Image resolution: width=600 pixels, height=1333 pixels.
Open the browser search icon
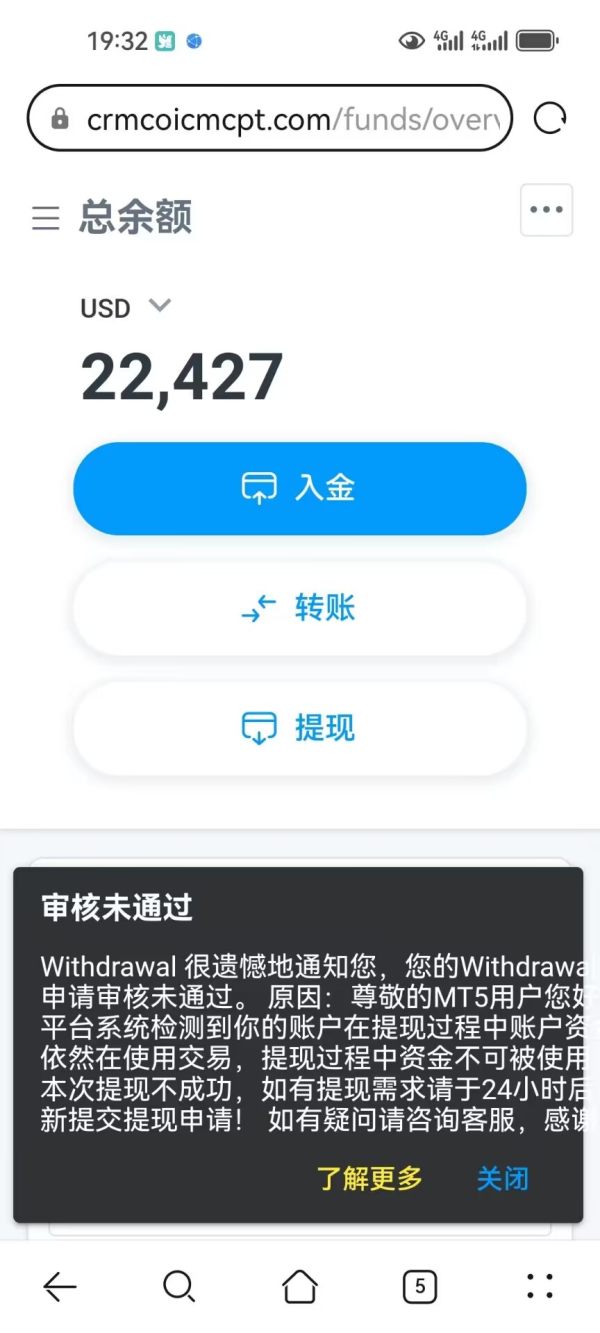click(x=179, y=1286)
